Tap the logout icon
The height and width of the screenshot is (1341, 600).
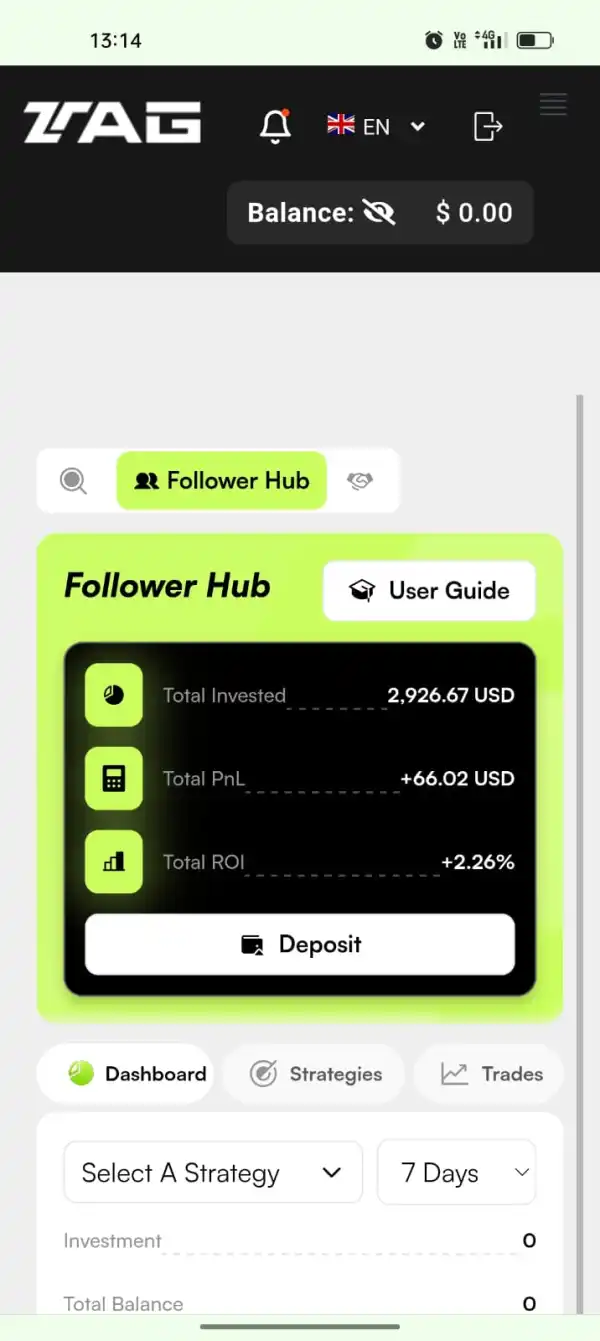point(487,126)
